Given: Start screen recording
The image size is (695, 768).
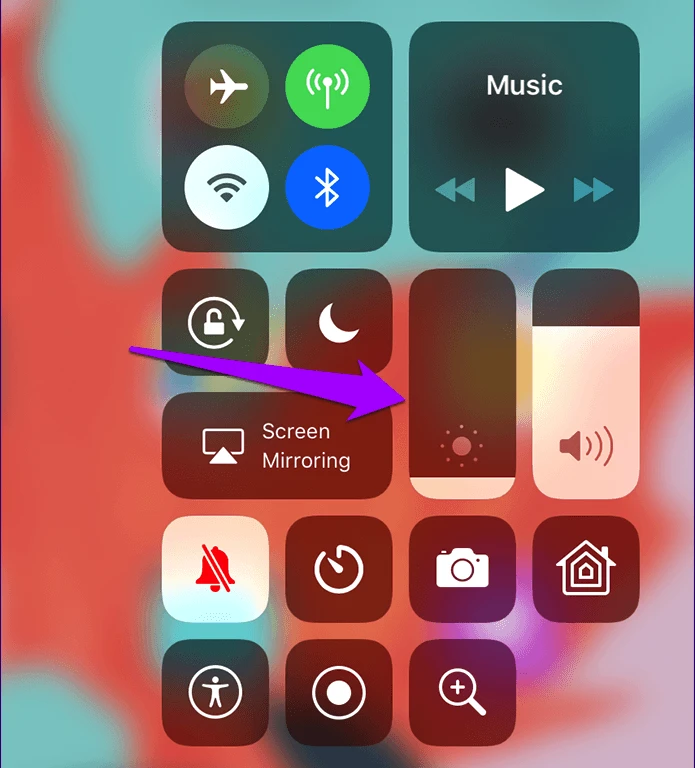Looking at the screenshot, I should [338, 692].
